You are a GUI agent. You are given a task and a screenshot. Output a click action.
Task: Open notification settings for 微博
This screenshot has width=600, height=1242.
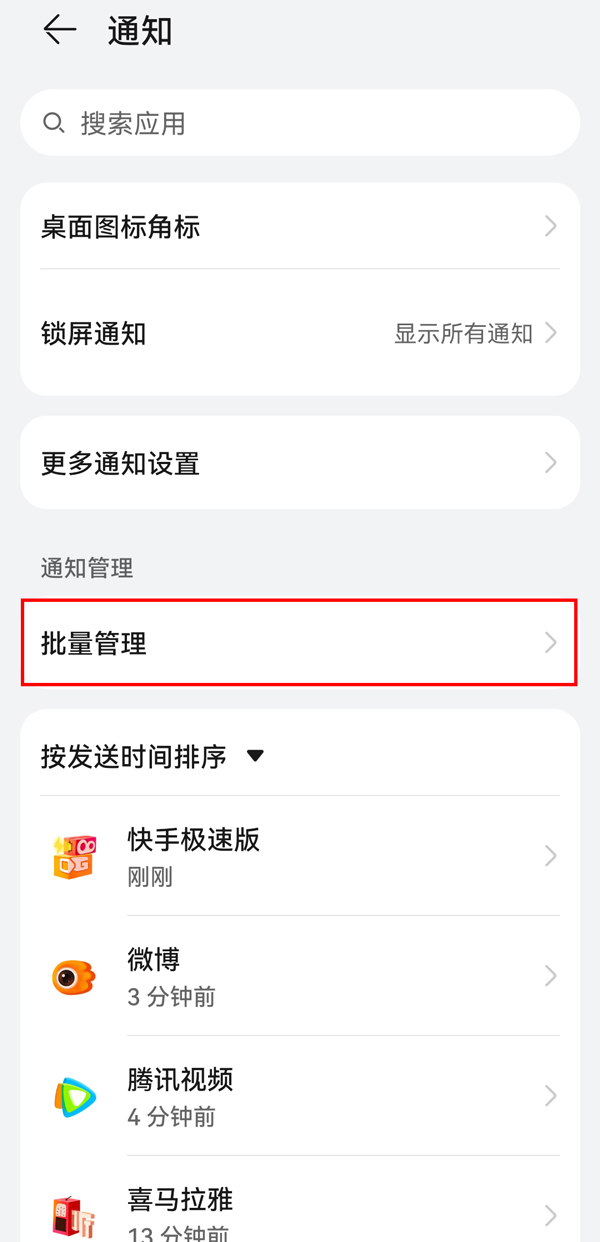[300, 976]
